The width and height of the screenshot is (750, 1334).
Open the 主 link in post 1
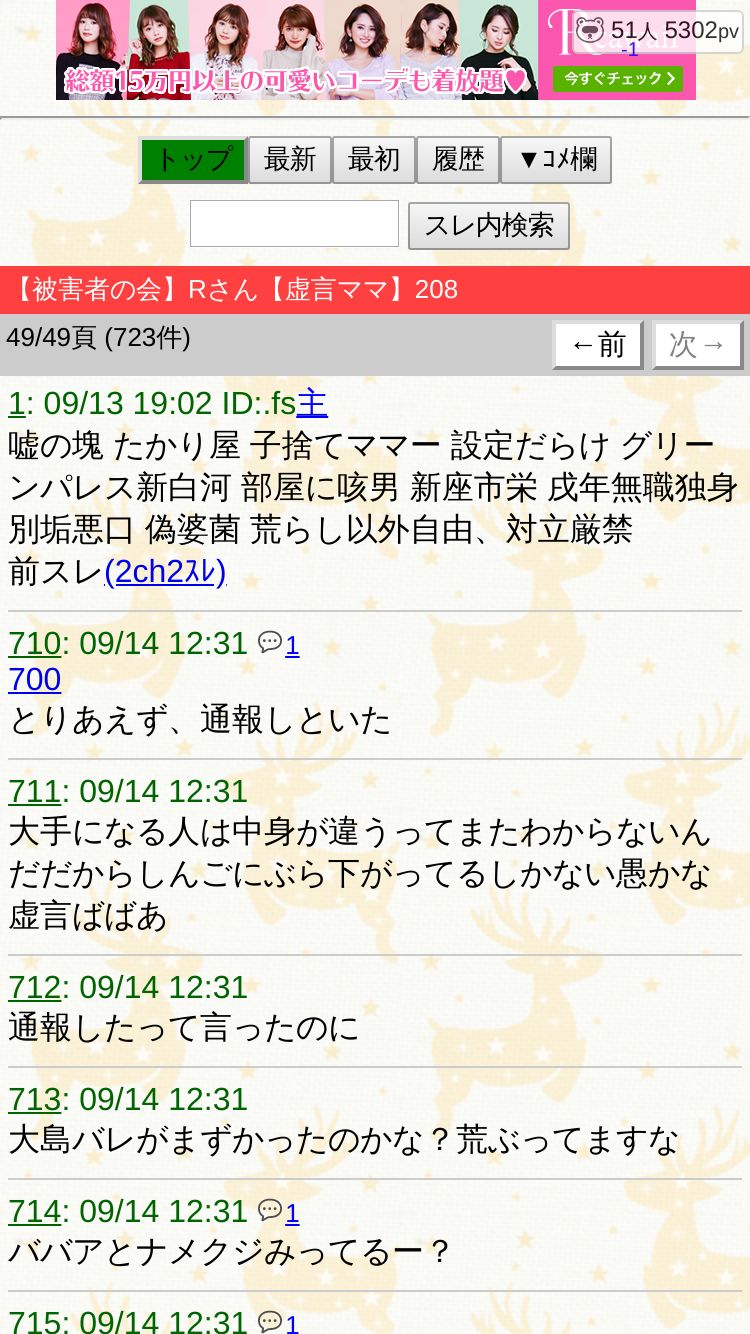click(x=312, y=403)
